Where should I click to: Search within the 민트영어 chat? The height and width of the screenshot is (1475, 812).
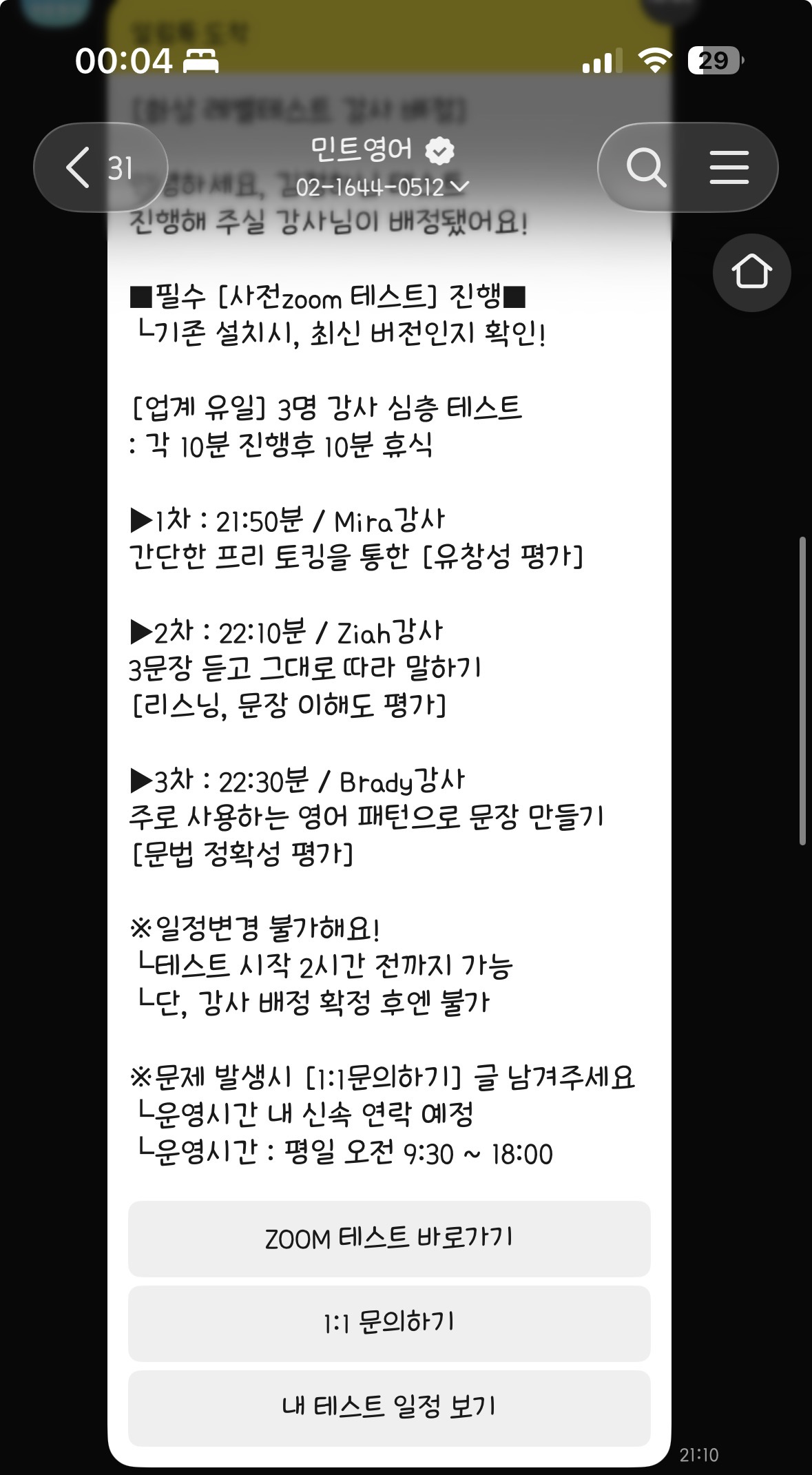click(x=645, y=167)
